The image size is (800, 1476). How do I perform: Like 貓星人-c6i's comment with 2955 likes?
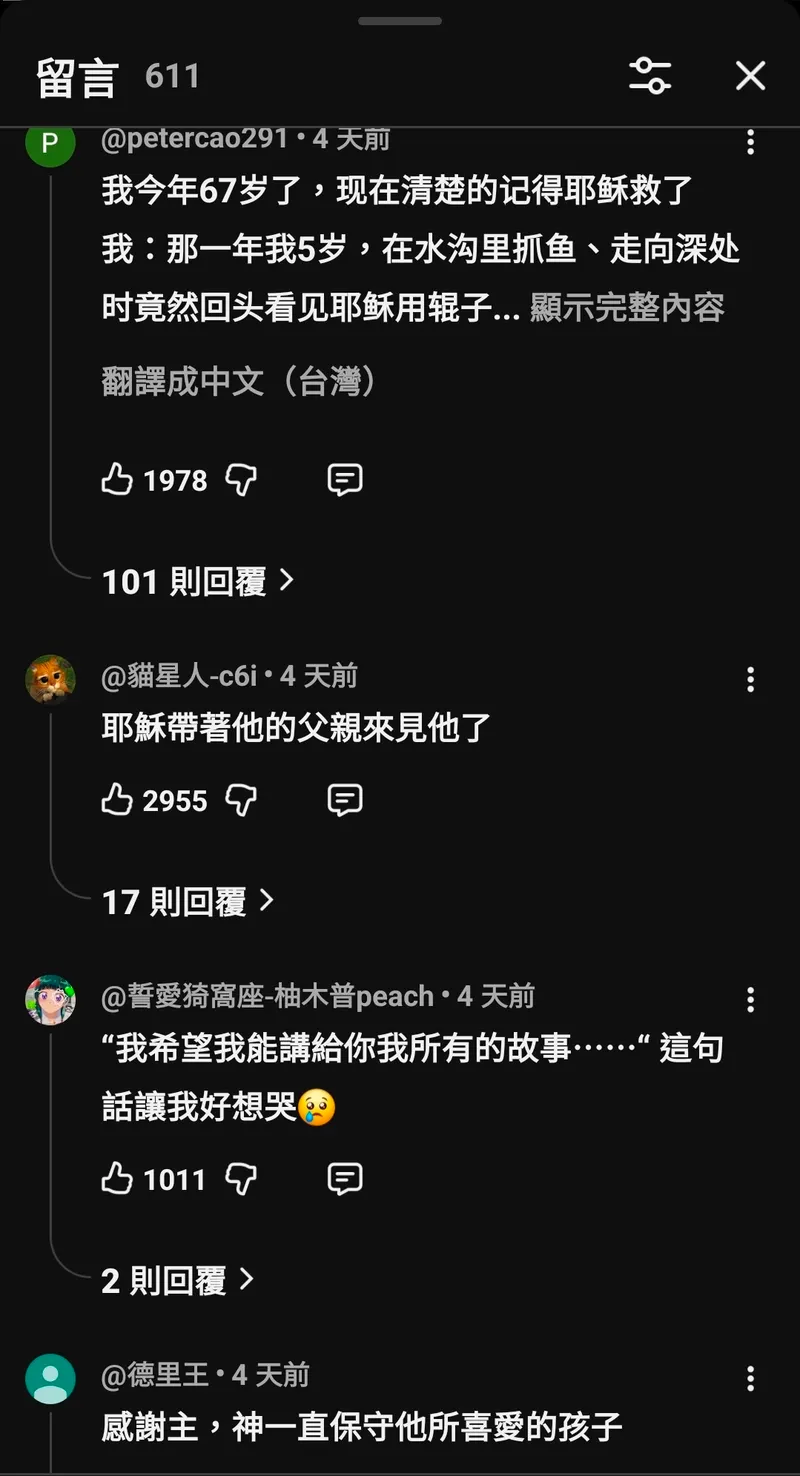tap(118, 800)
